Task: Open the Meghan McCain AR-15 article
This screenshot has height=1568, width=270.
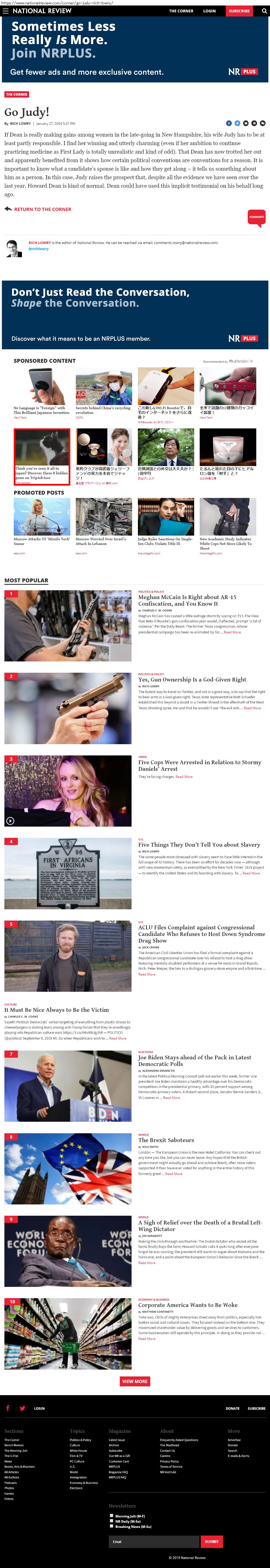Action: [x=187, y=600]
